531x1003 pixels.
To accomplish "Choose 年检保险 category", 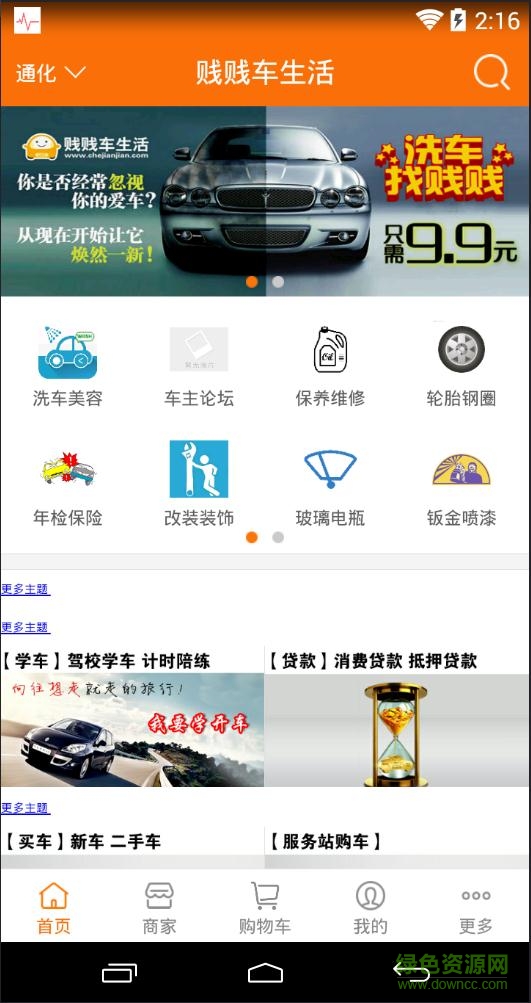I will click(67, 485).
